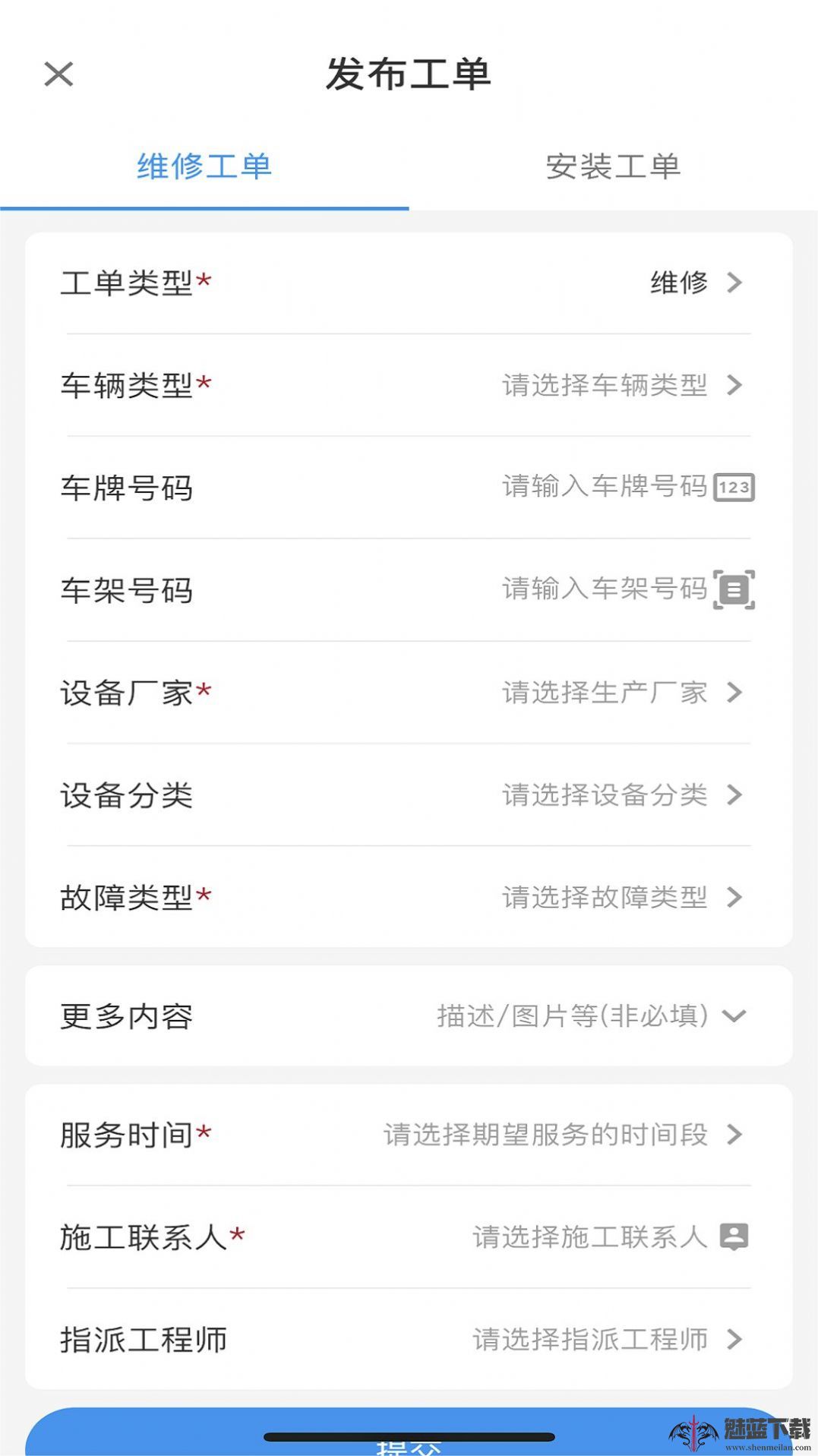The image size is (818, 1456).
Task: Switch to the 安装工单 tab
Action: (612, 167)
